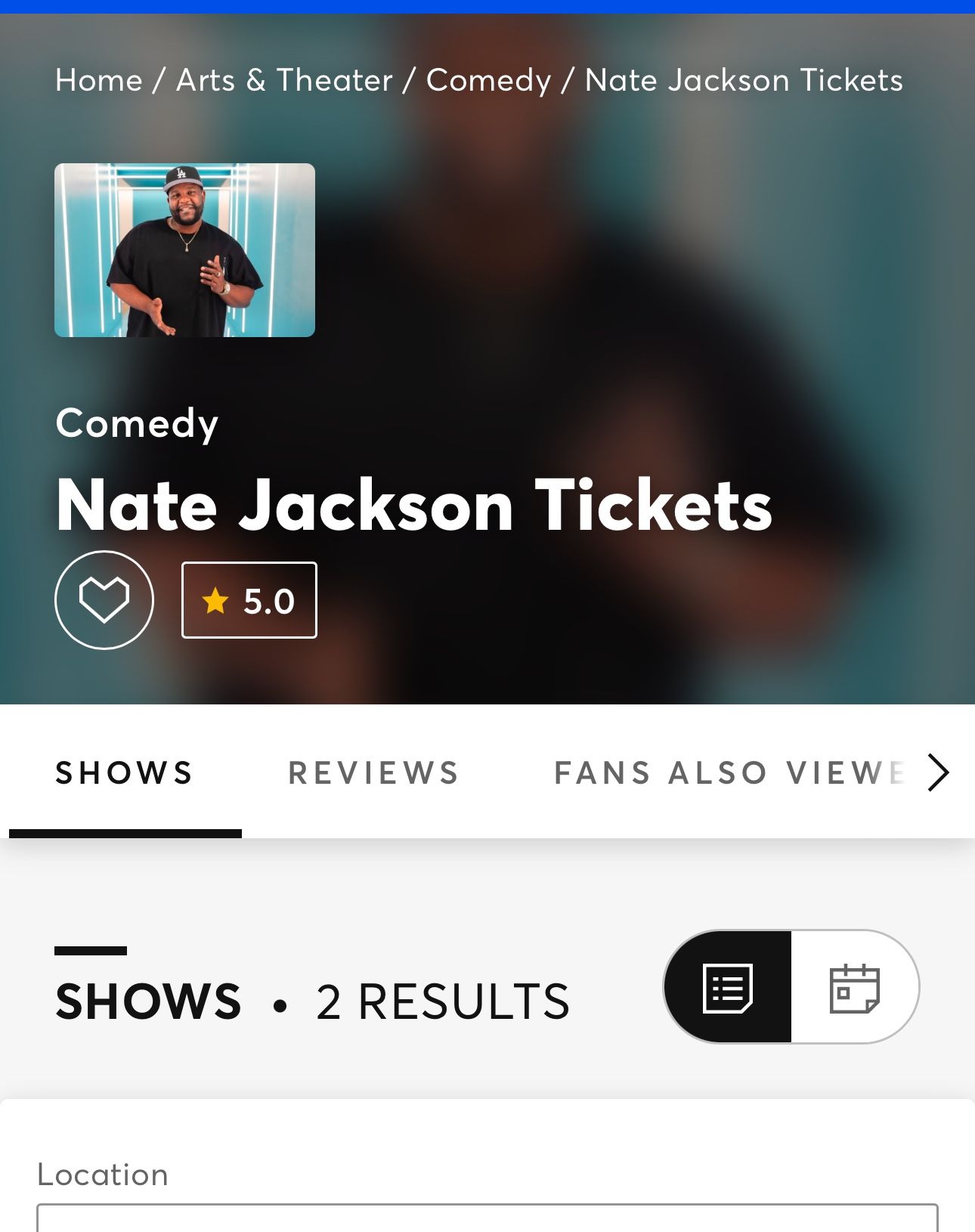Screen dimensions: 975x1232
Task: Switch to the calendar view
Action: tap(855, 987)
